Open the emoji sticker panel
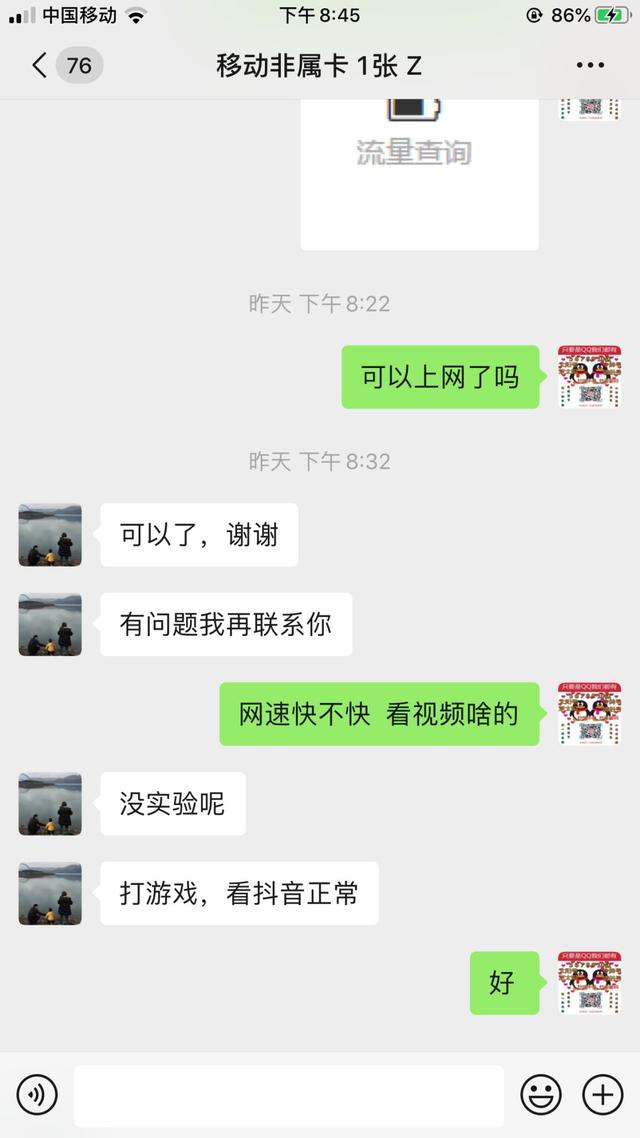Viewport: 640px width, 1138px height. point(541,1096)
